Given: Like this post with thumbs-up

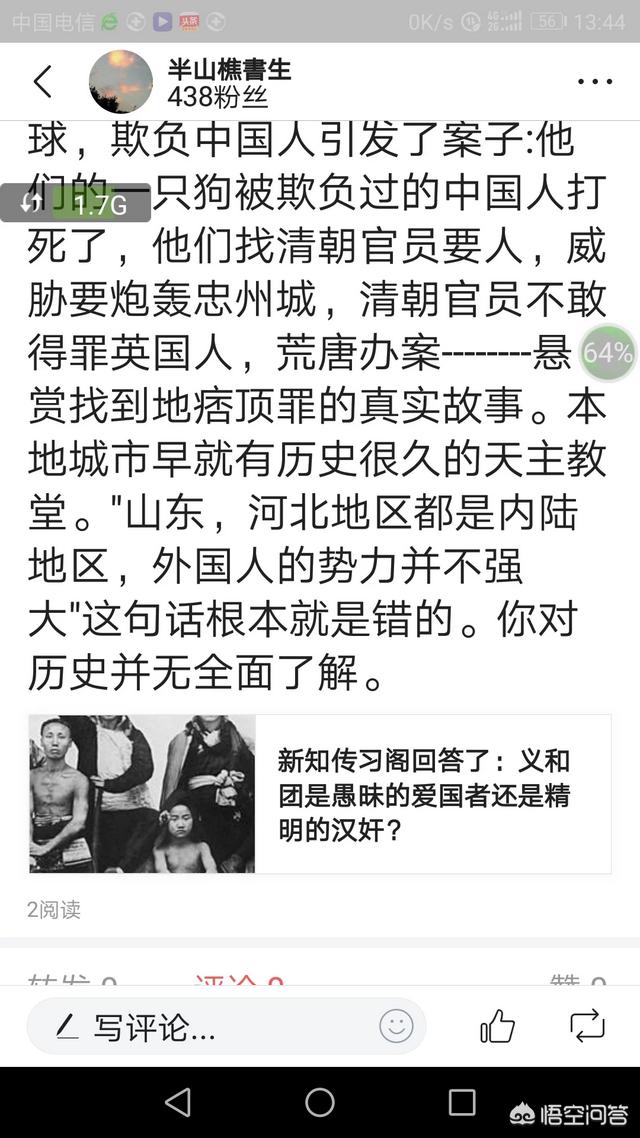Looking at the screenshot, I should [497, 1026].
